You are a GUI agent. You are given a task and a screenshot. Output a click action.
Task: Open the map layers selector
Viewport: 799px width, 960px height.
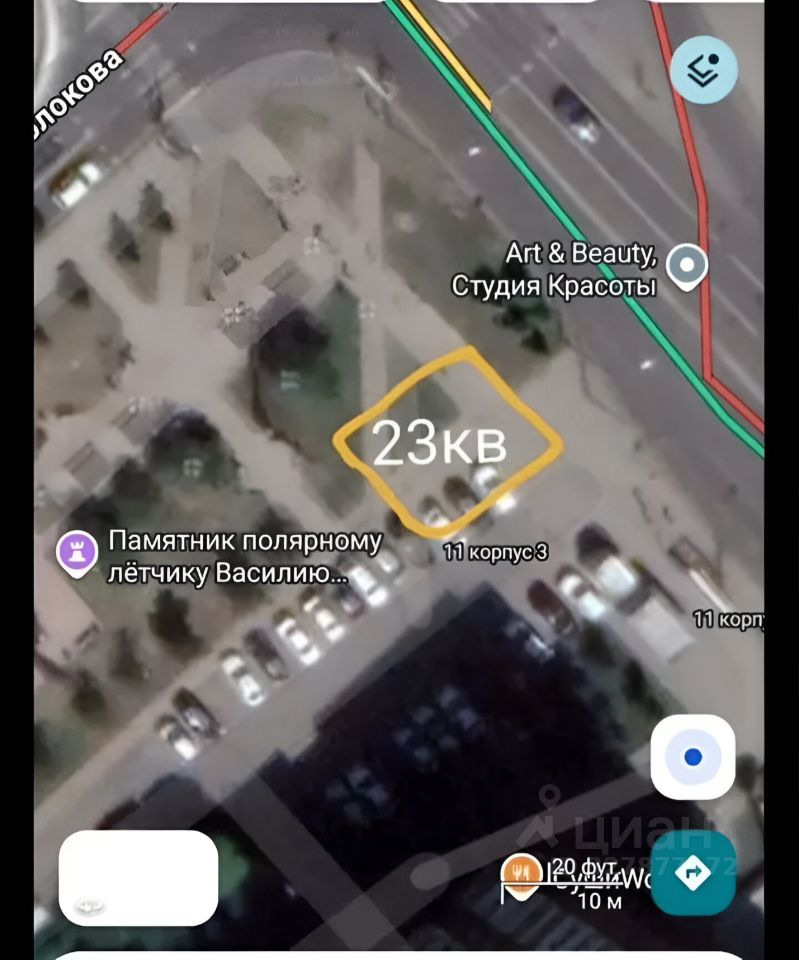pos(703,69)
